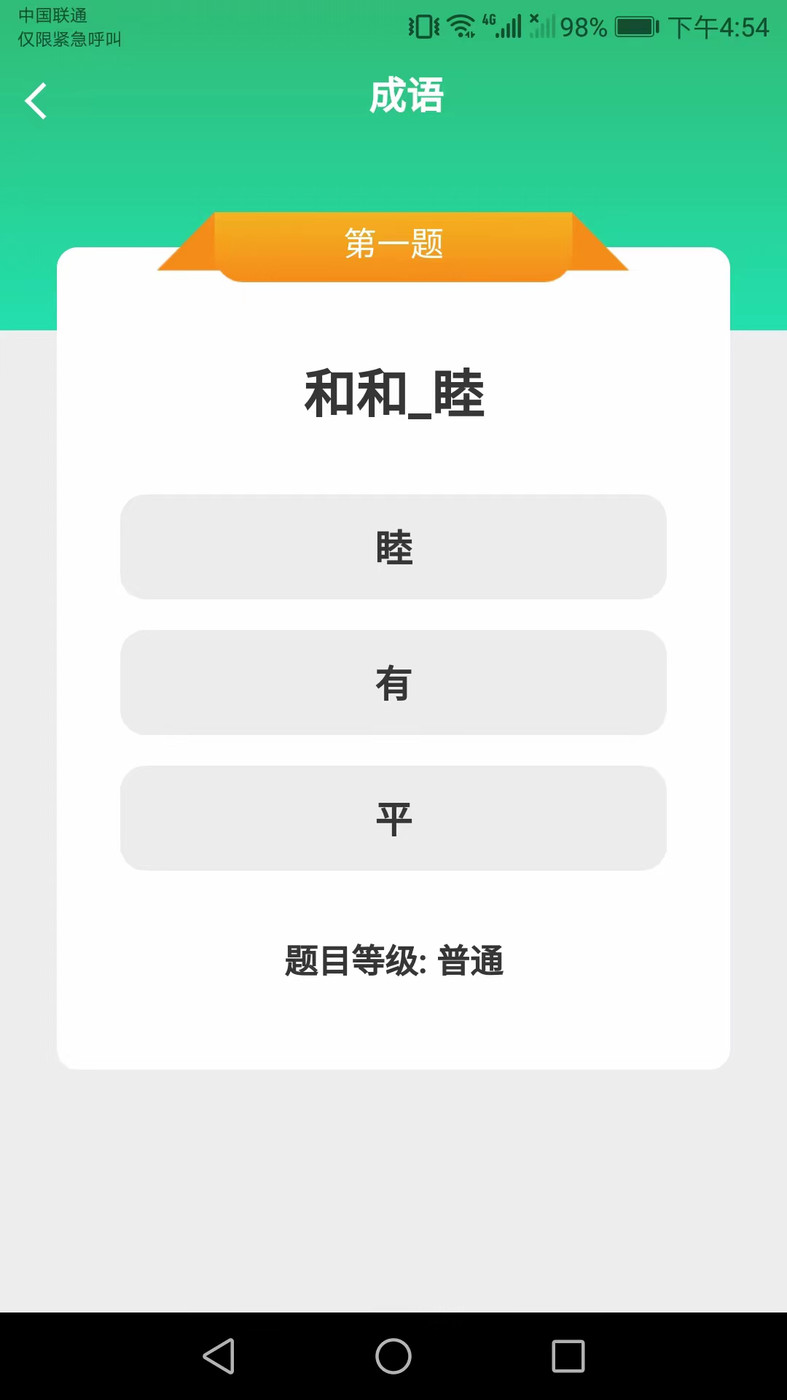Tap the puzzle phrase 和和_睦
The image size is (787, 1400).
pyautogui.click(x=393, y=395)
